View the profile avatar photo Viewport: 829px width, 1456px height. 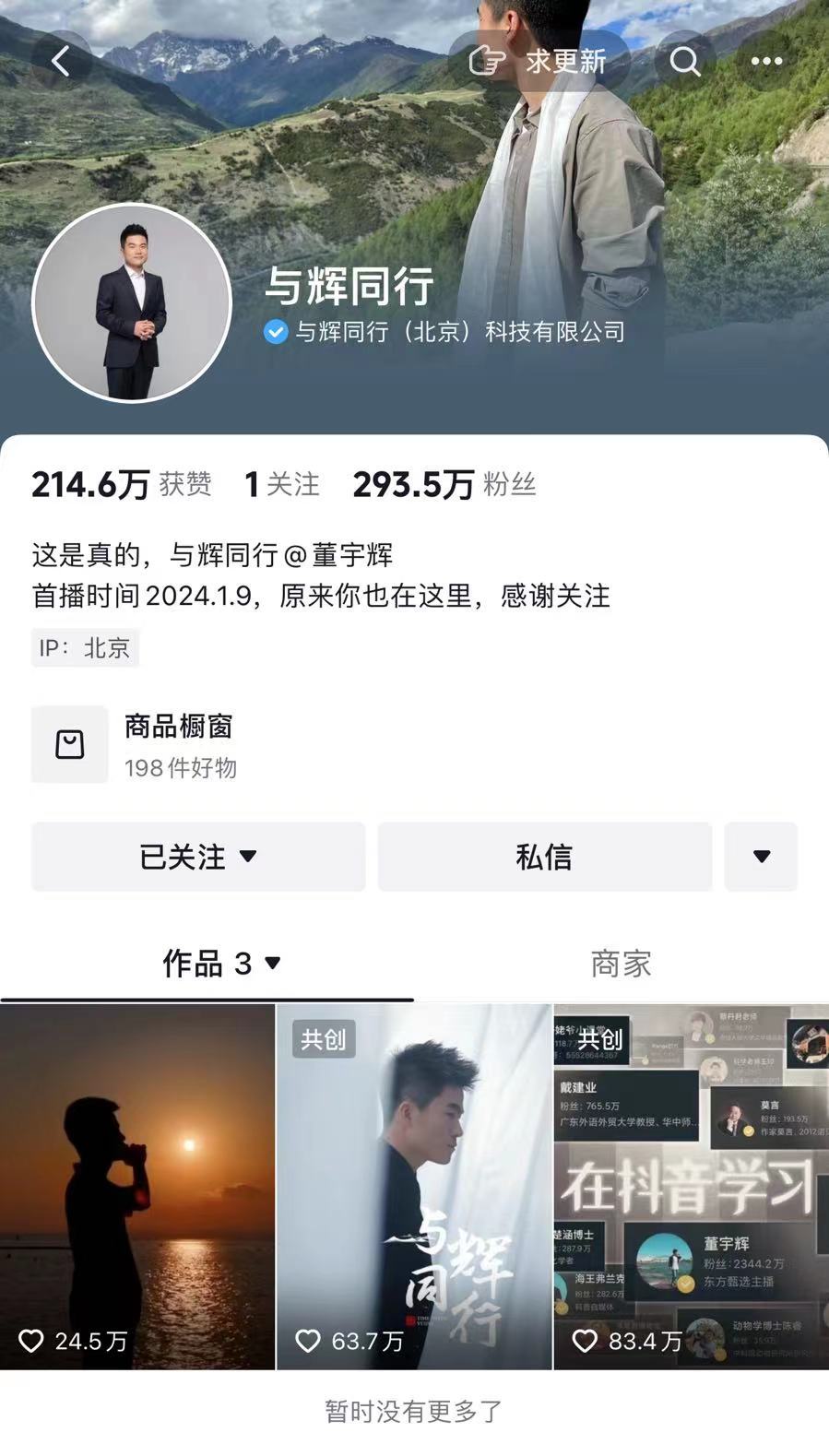click(x=132, y=302)
